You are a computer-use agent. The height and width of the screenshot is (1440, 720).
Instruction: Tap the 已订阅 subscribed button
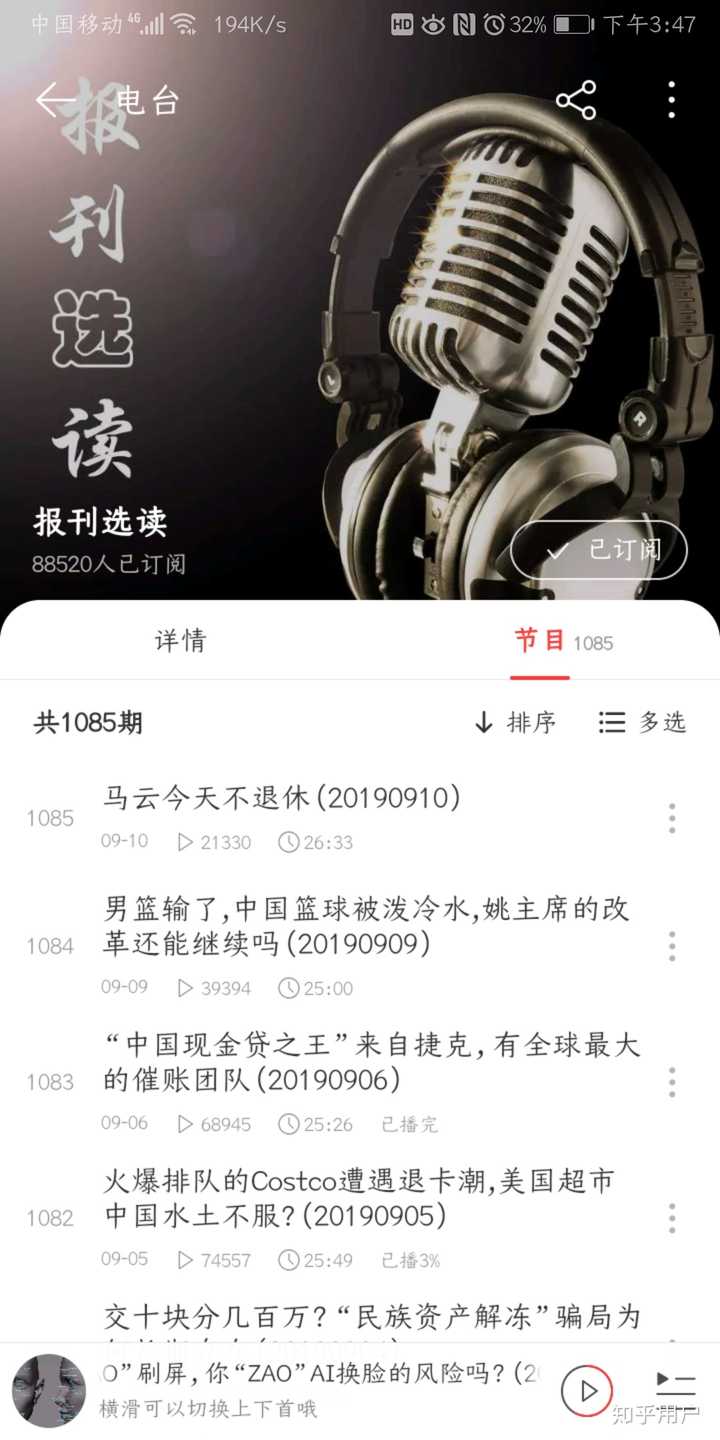599,550
